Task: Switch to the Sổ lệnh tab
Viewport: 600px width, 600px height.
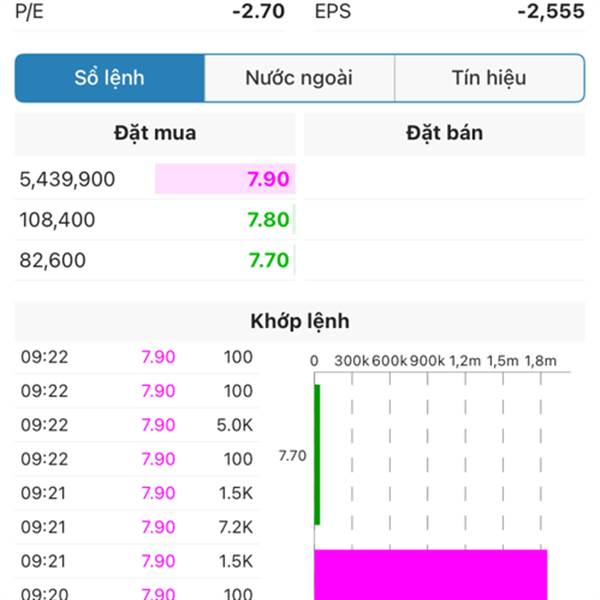Action: coord(110,78)
